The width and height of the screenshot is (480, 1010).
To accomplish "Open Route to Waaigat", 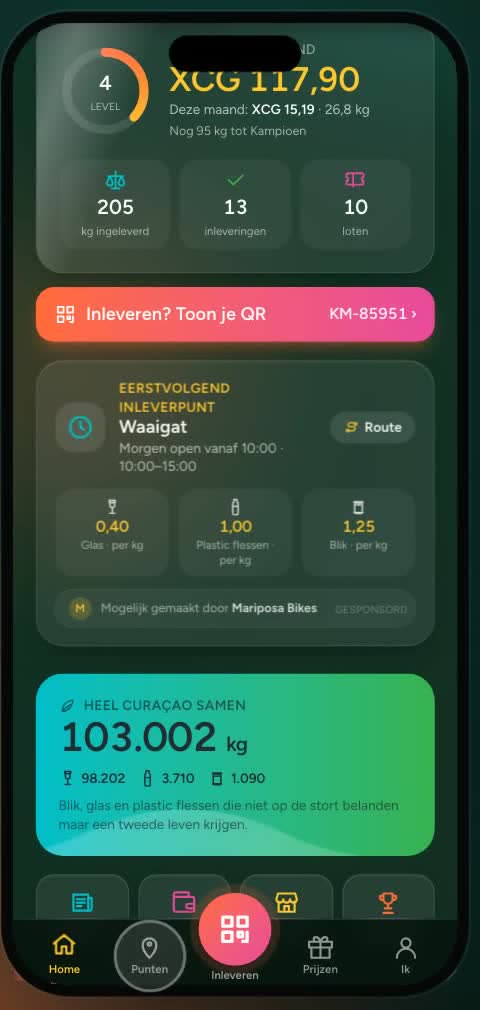I will (x=373, y=427).
